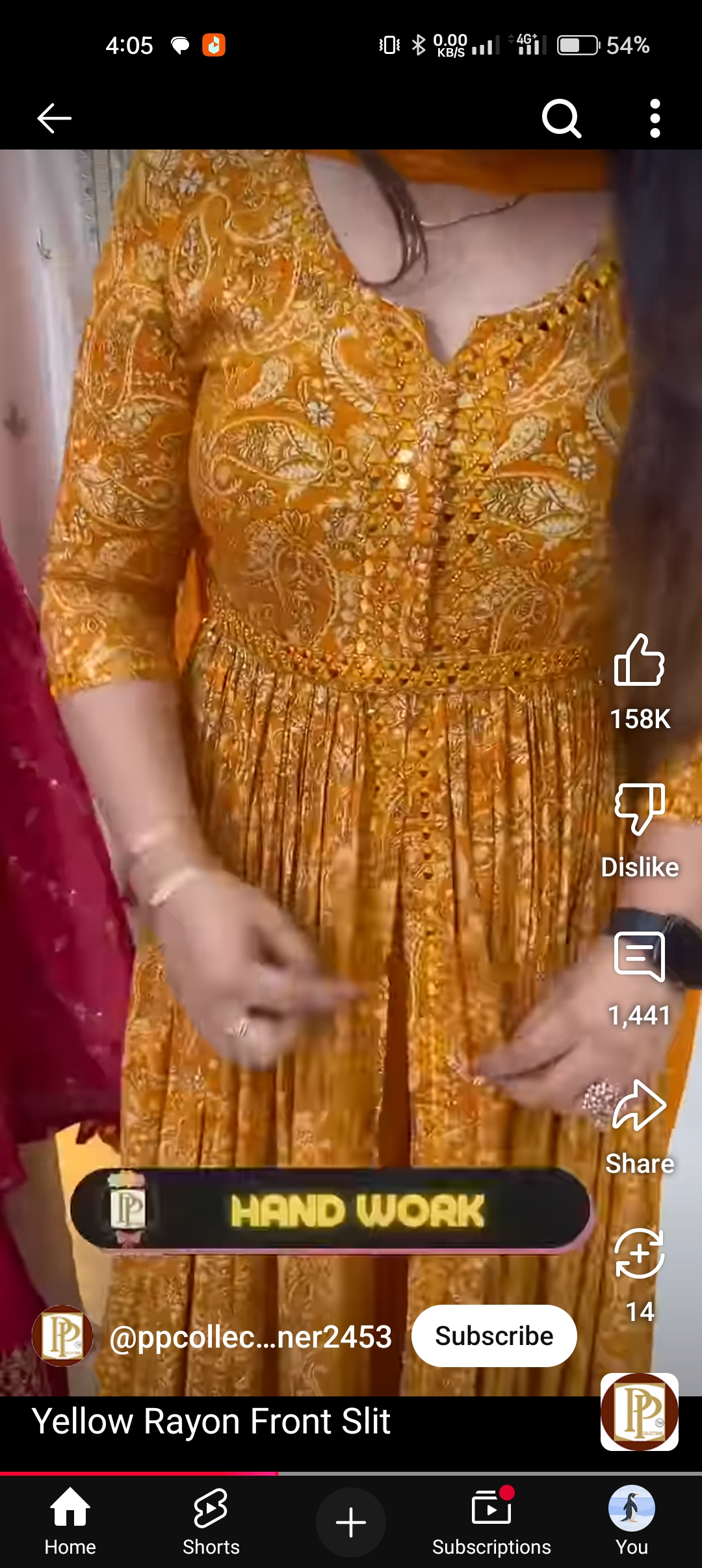Create new content with the plus button
The height and width of the screenshot is (1568, 702).
tap(351, 1522)
